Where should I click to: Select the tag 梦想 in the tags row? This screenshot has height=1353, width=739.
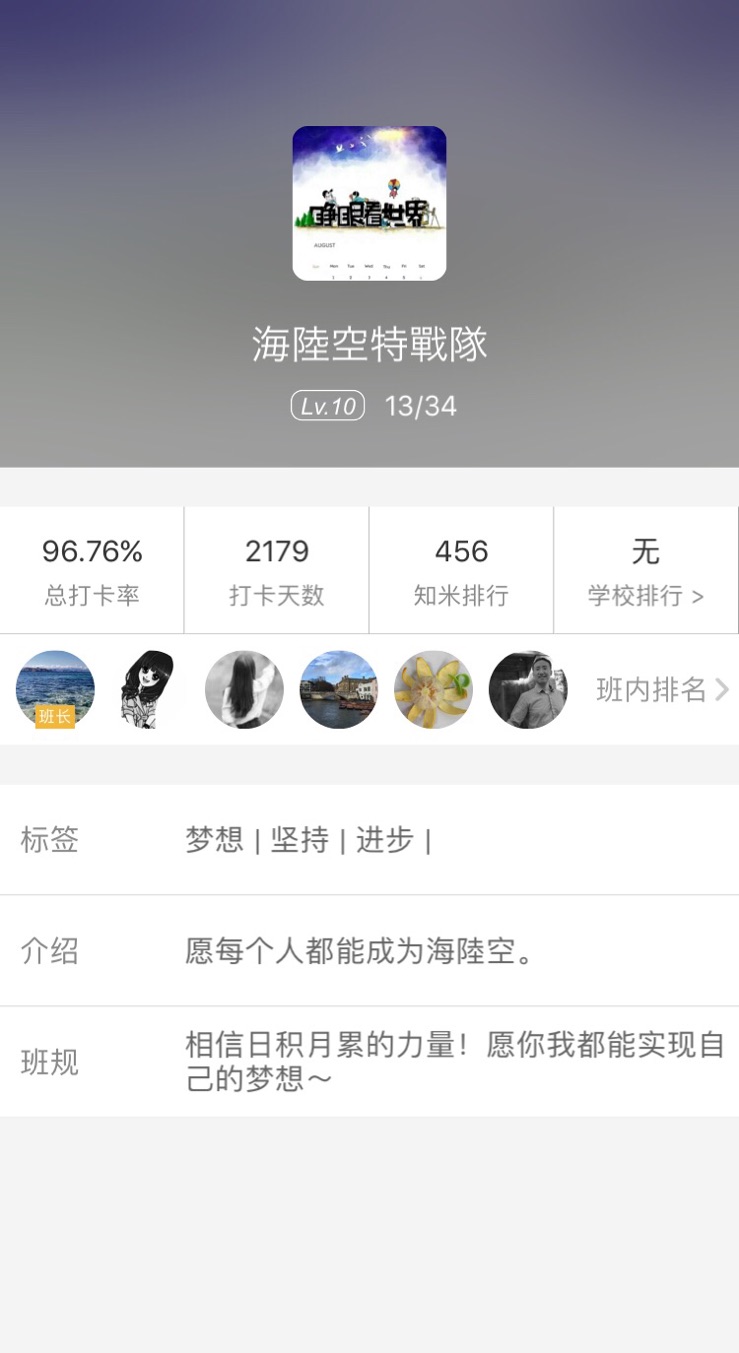[x=214, y=840]
